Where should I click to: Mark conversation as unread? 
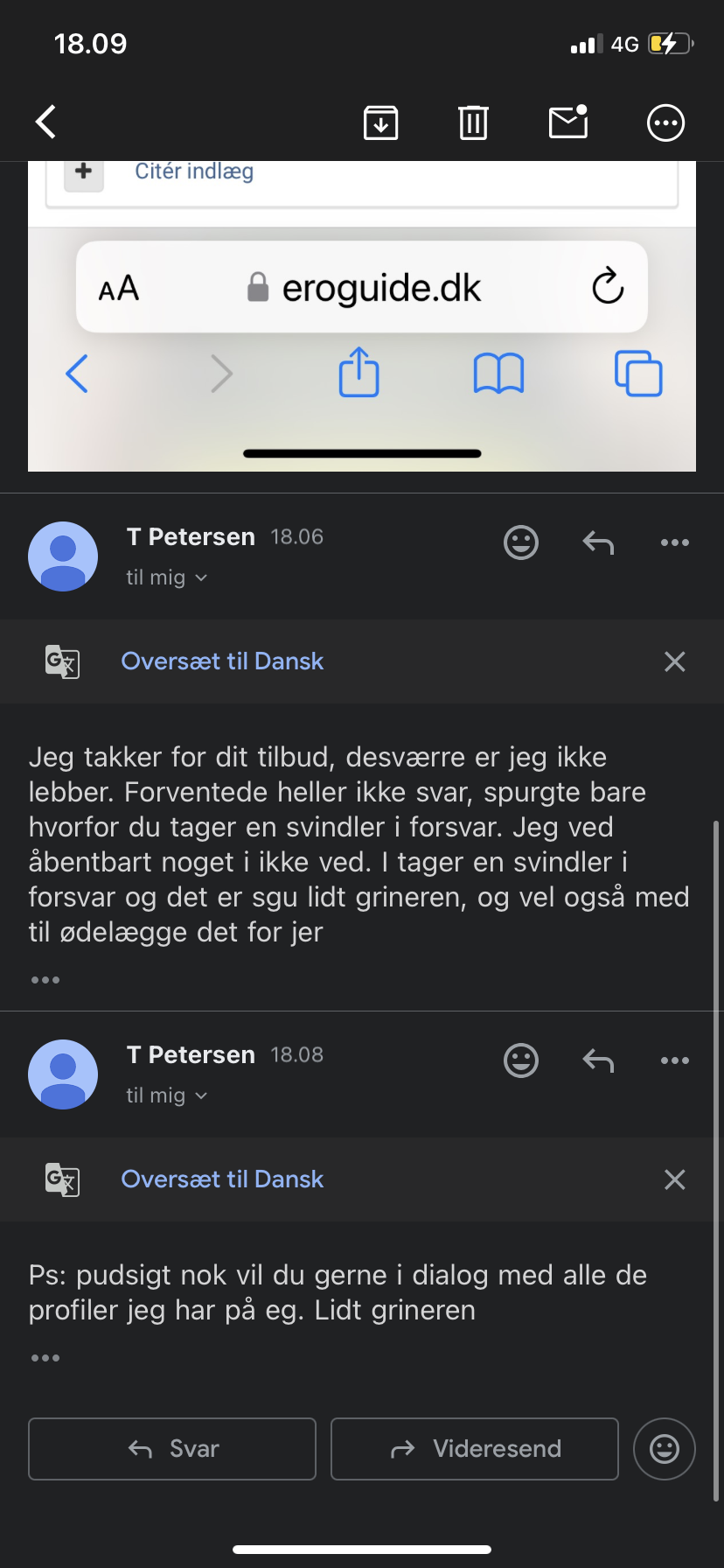pyautogui.click(x=567, y=122)
